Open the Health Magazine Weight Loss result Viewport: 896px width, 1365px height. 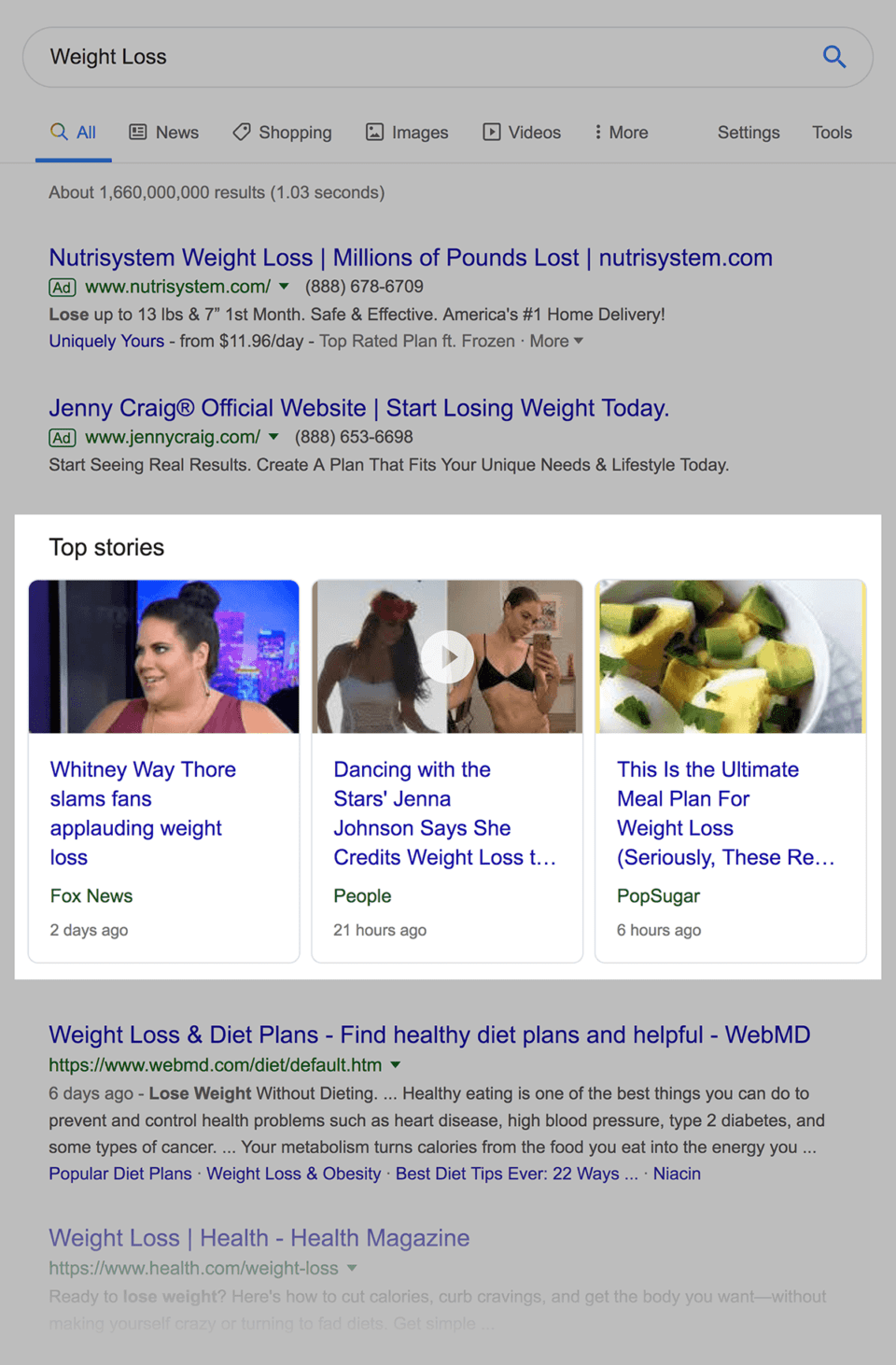click(x=259, y=1238)
